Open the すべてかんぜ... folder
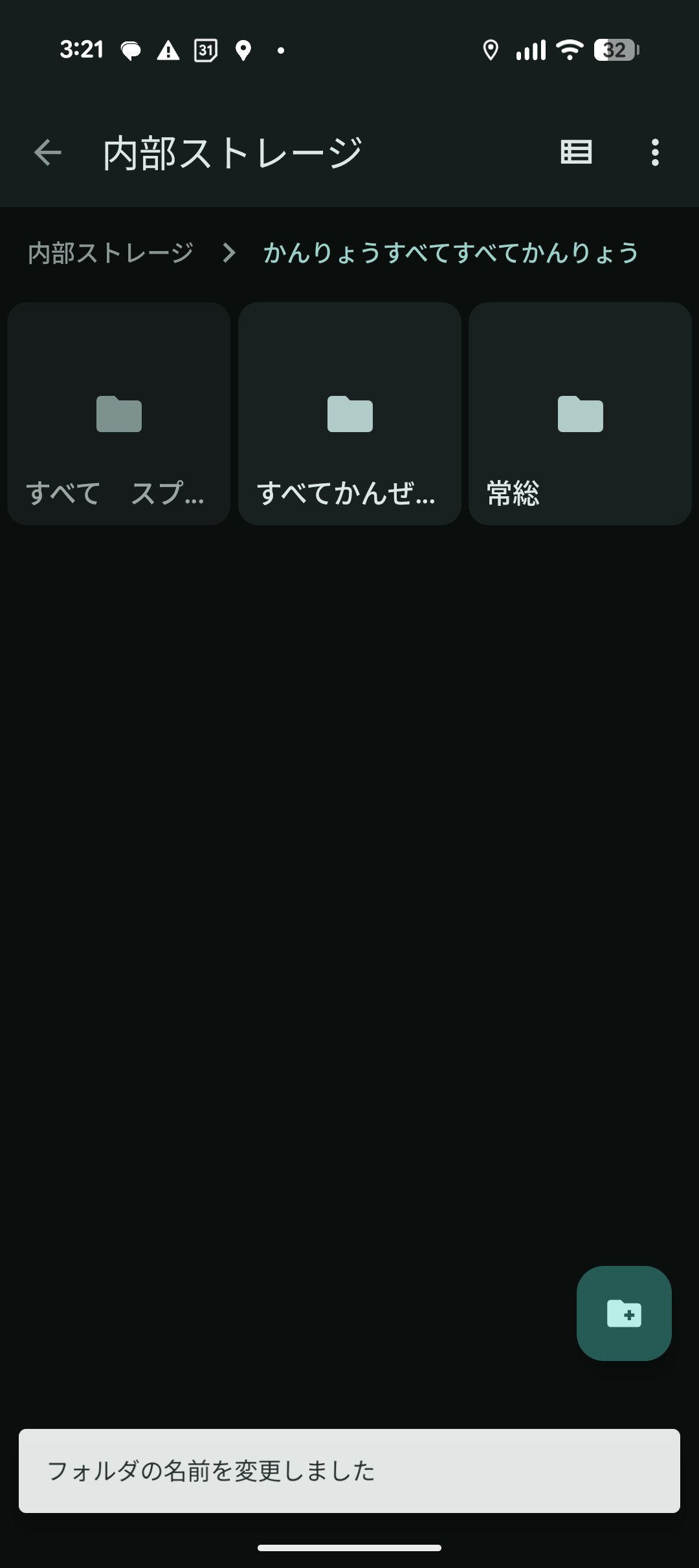Screen dimensions: 699x1568 tap(349, 414)
